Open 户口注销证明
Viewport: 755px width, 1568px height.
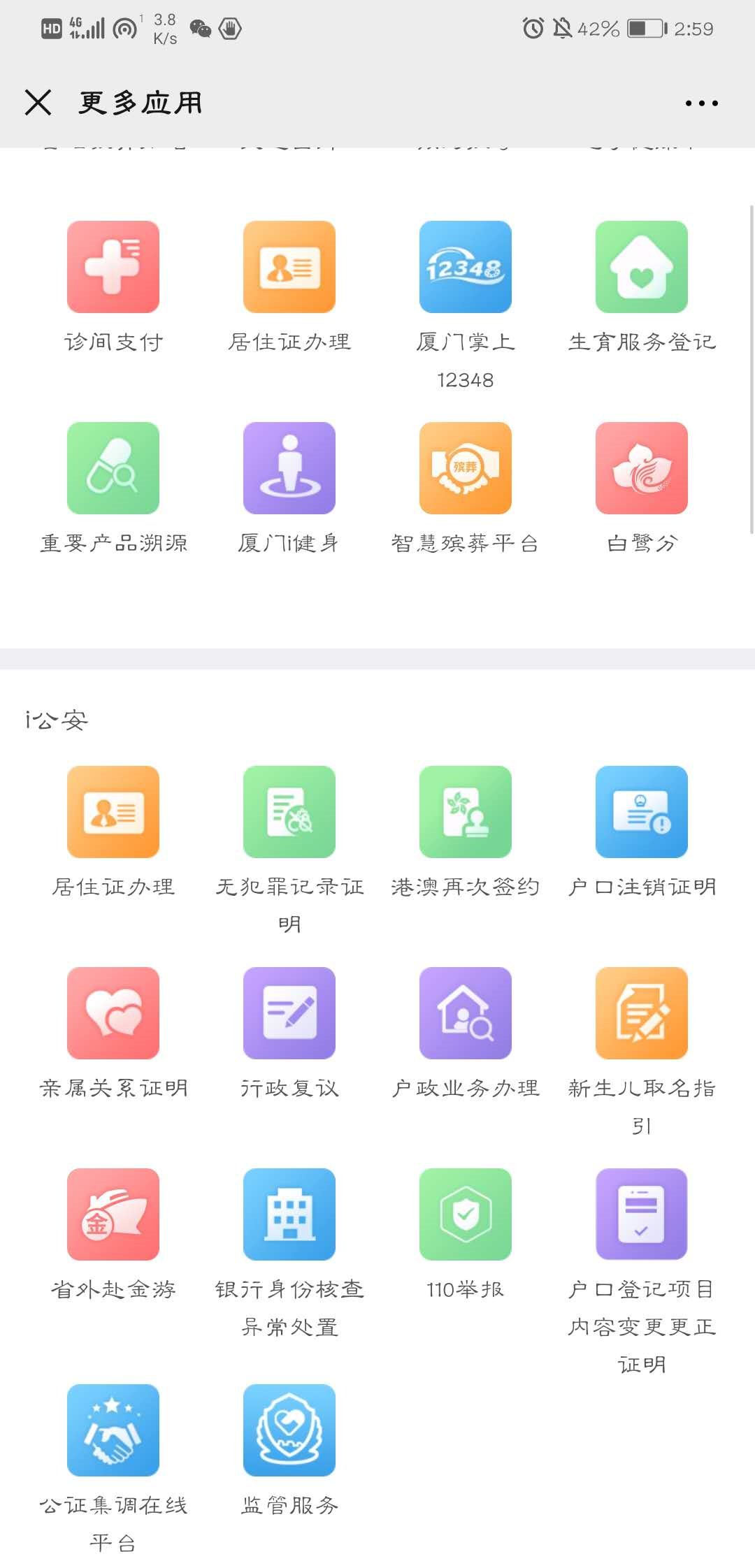click(x=642, y=812)
